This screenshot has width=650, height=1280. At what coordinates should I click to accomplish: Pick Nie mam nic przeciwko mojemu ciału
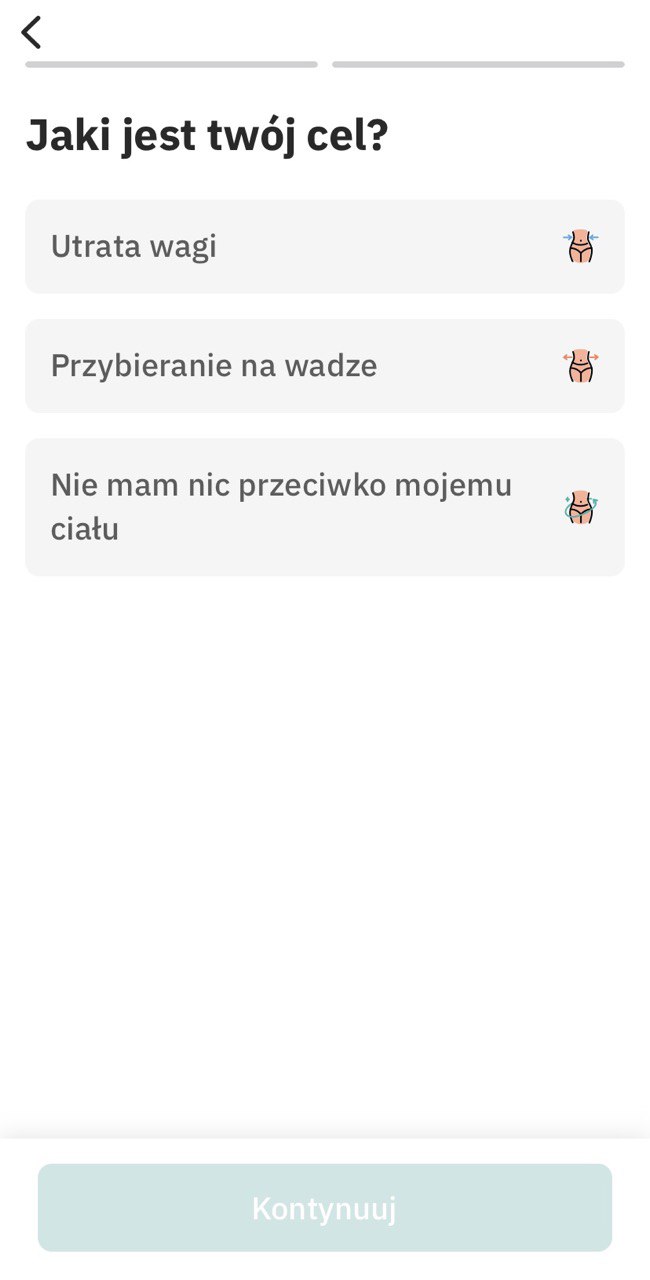[324, 507]
